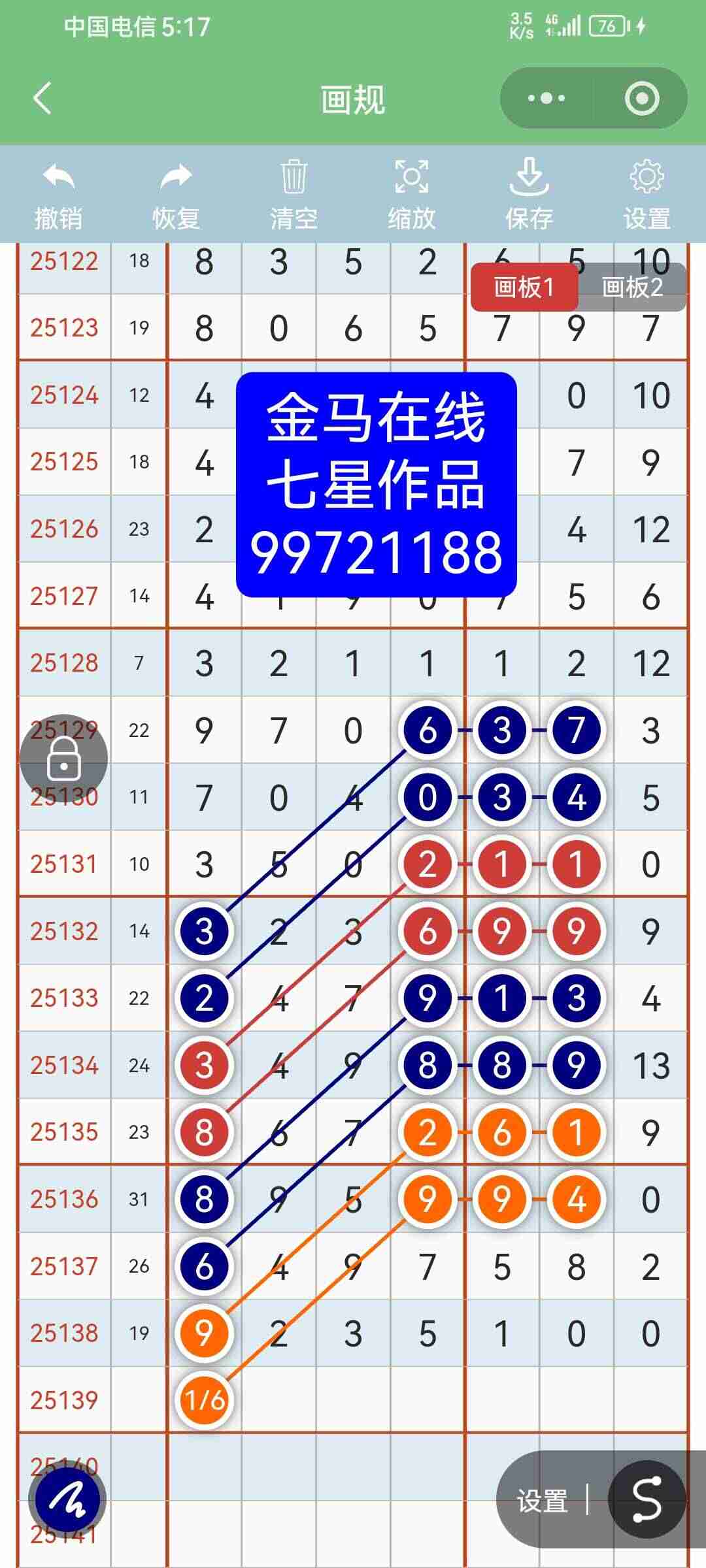Select the 清空 clear-all trash icon
The width and height of the screenshot is (706, 1568).
(x=294, y=178)
